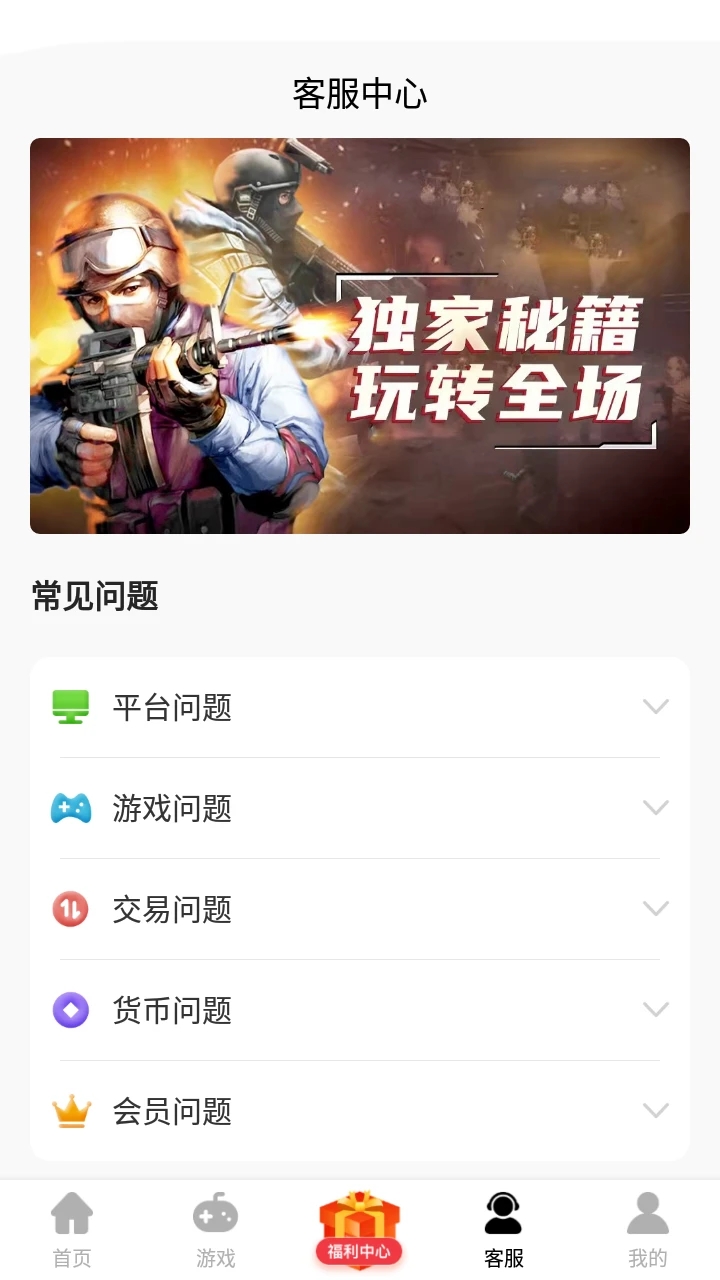The image size is (720, 1280).
Task: Click the purple diamond icon for 货币问题
Action: 70,1010
